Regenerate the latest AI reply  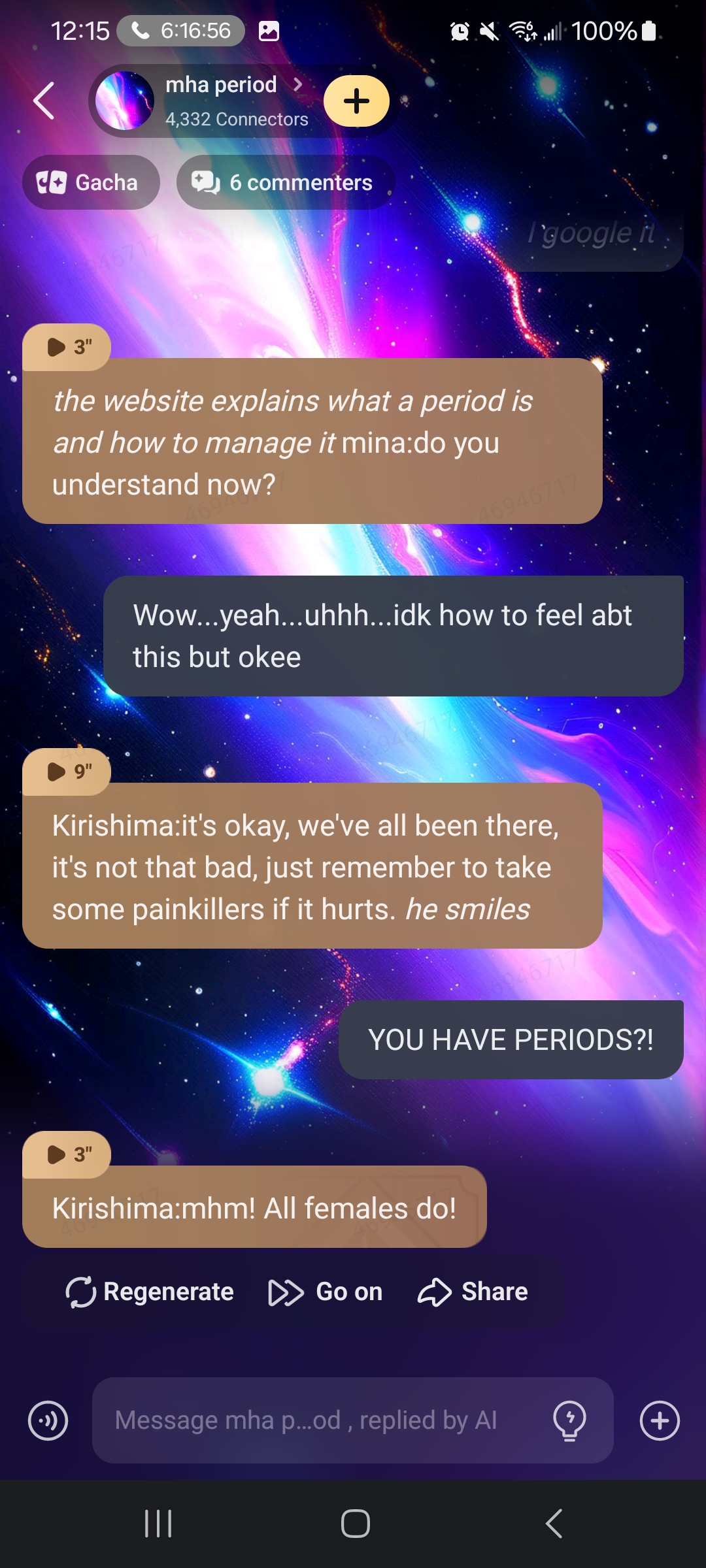click(x=150, y=1292)
